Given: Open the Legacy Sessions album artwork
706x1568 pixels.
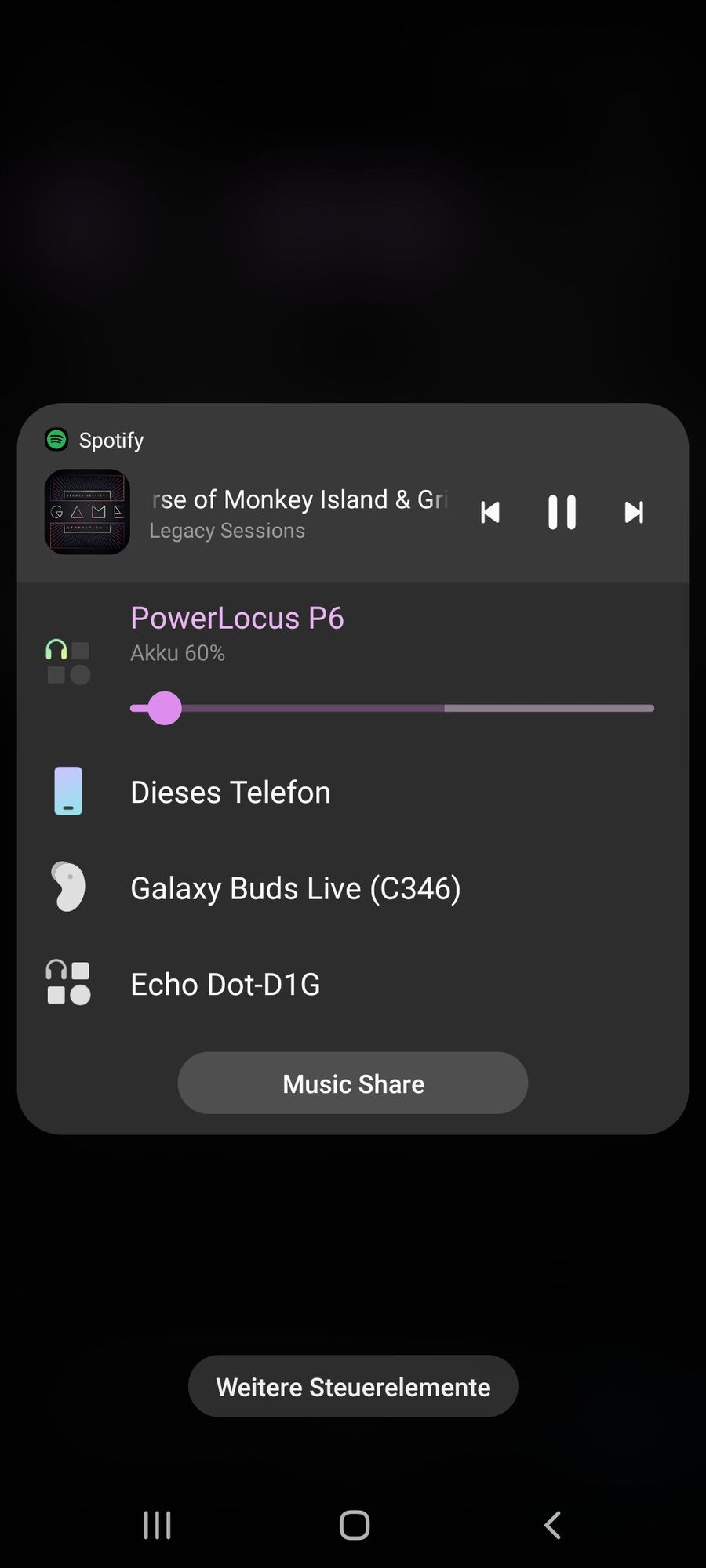Looking at the screenshot, I should click(x=87, y=512).
